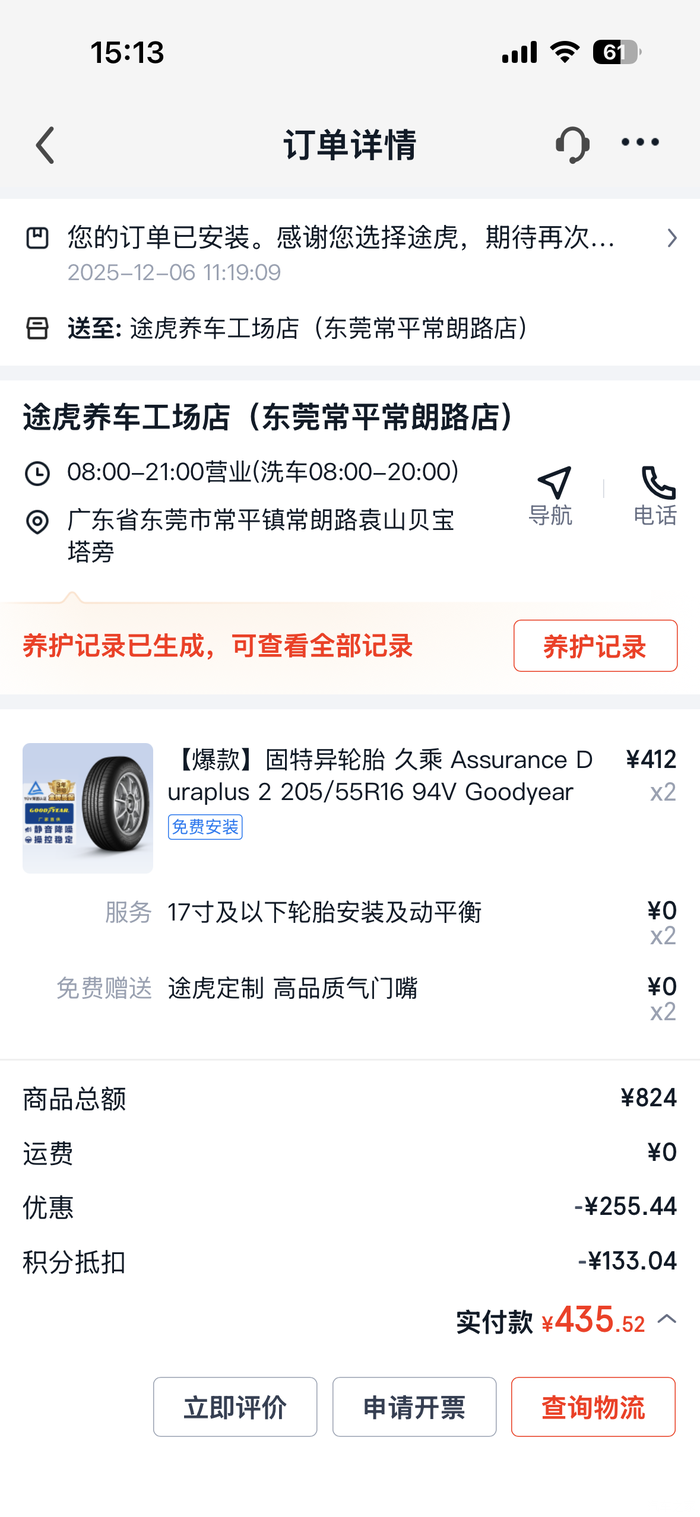Go back from order details
This screenshot has width=700, height=1517.
pos(45,145)
